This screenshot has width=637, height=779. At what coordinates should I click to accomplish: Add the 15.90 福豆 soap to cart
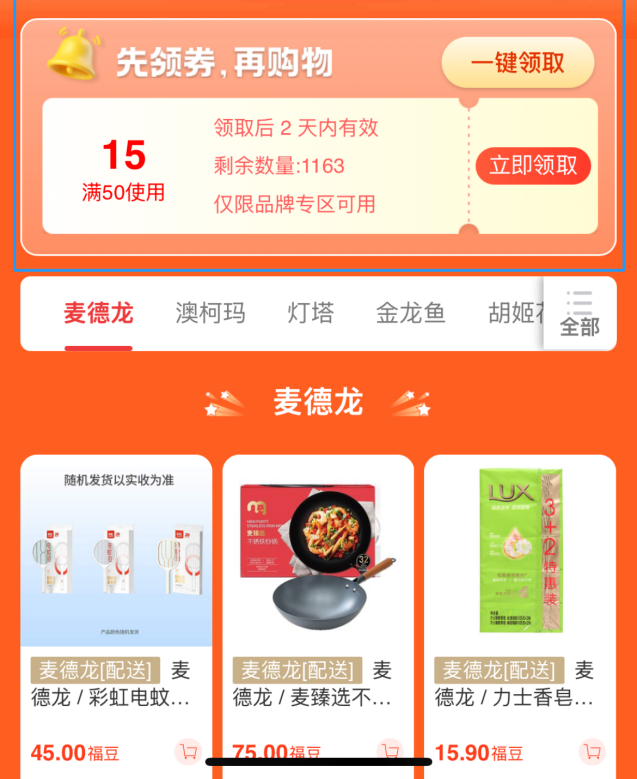[x=591, y=751]
